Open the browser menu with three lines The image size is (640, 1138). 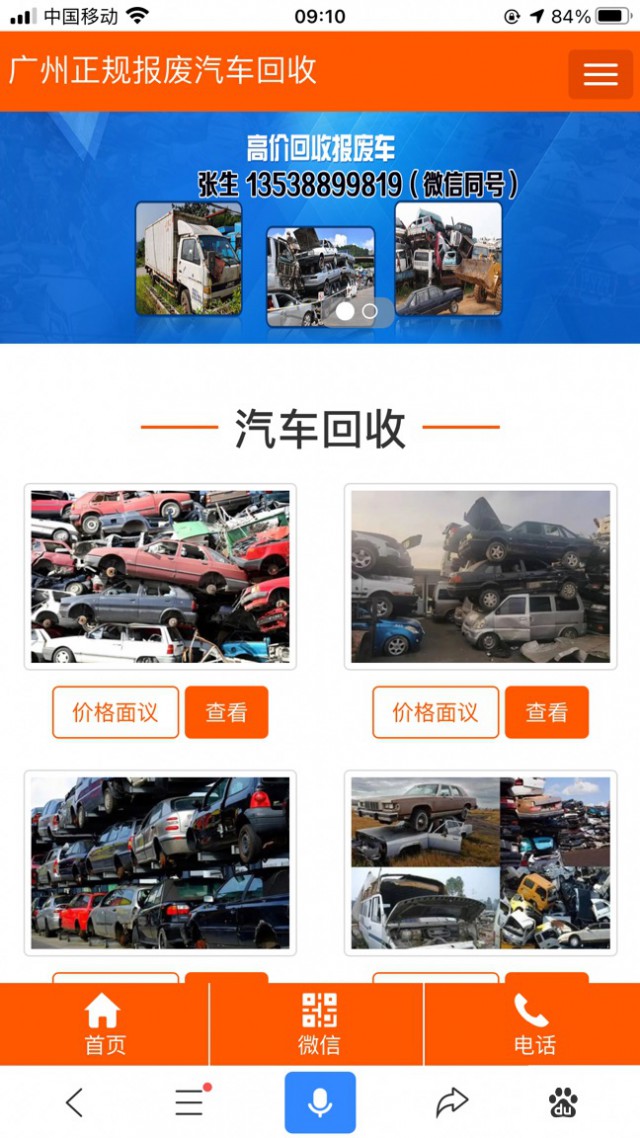click(190, 1102)
